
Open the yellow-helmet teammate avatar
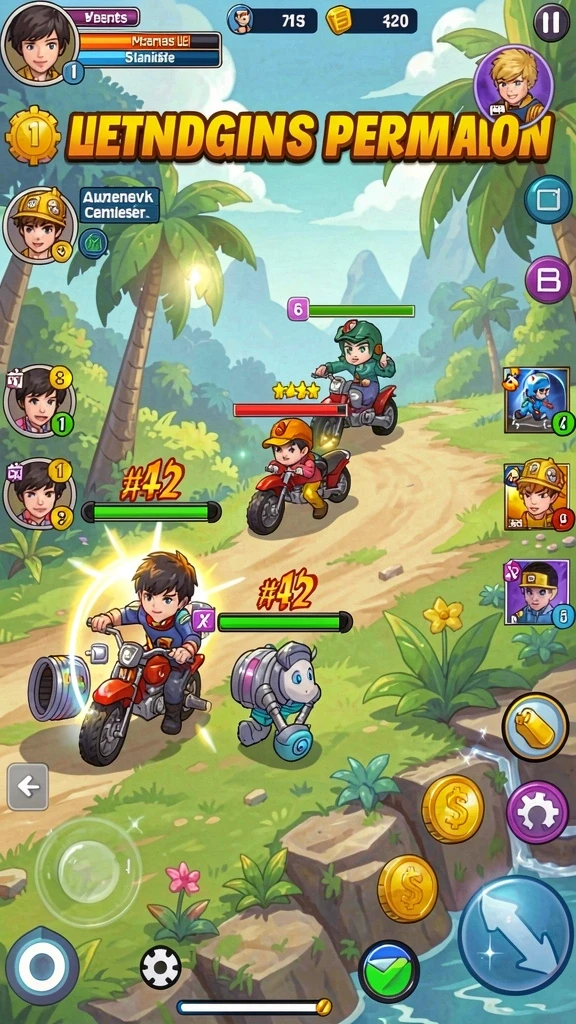click(40, 225)
